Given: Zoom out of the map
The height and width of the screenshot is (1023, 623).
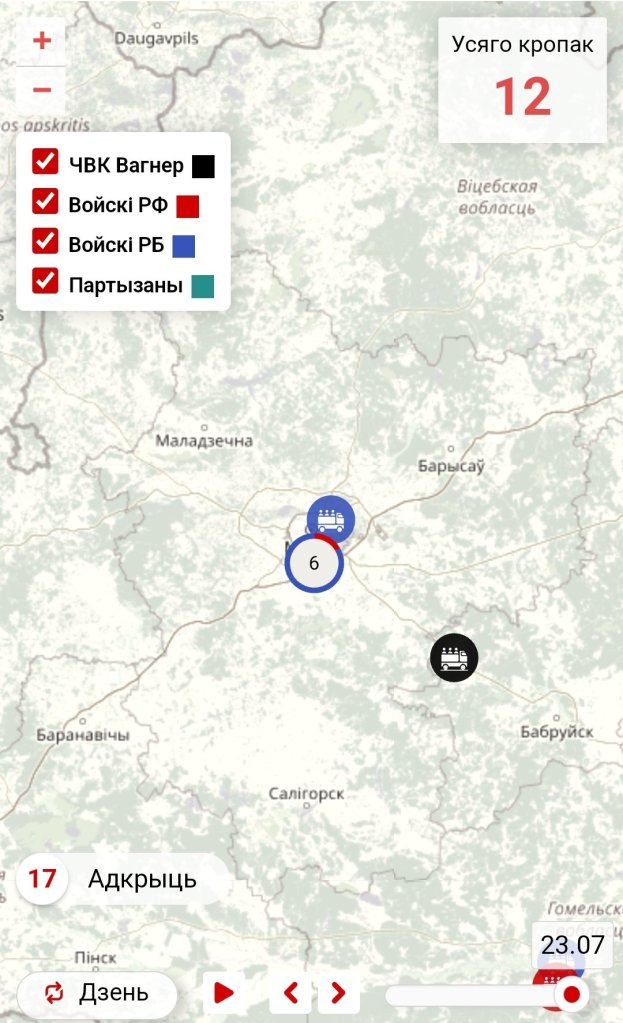Looking at the screenshot, I should 42,90.
